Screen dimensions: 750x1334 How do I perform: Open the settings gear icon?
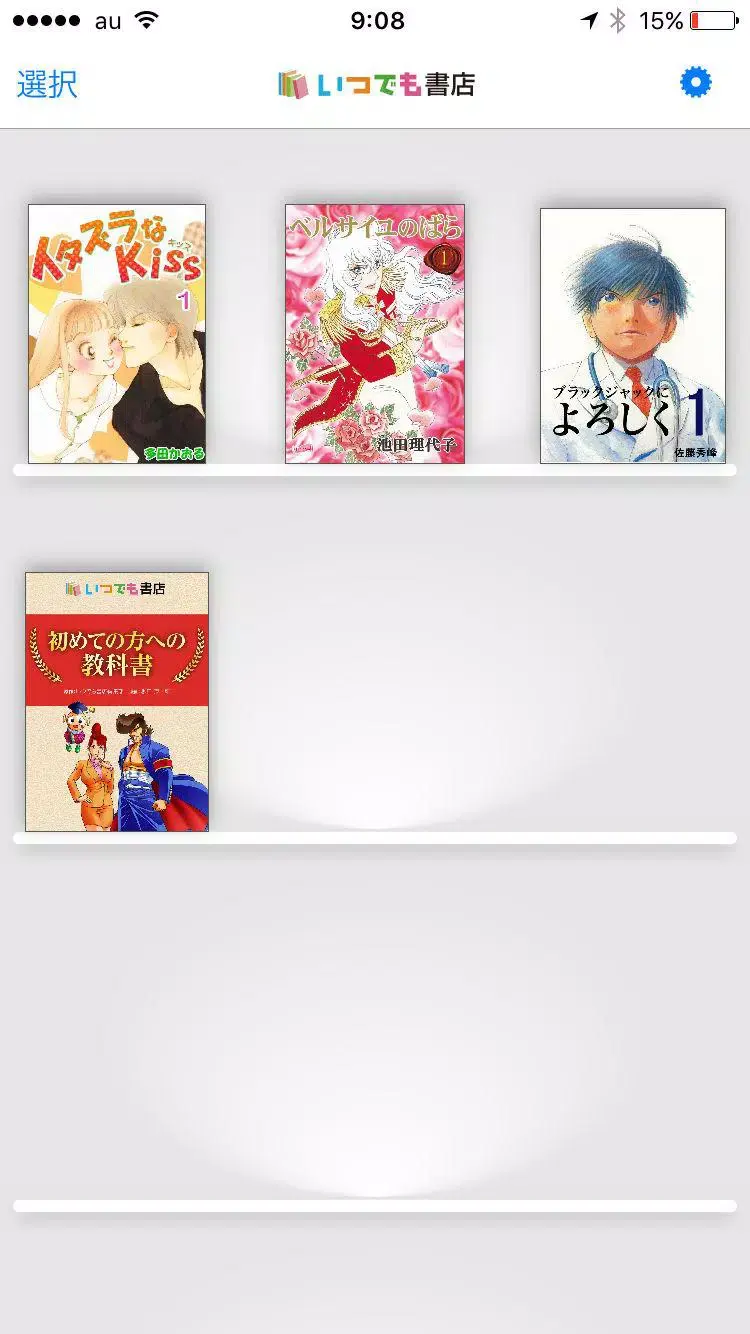(695, 83)
